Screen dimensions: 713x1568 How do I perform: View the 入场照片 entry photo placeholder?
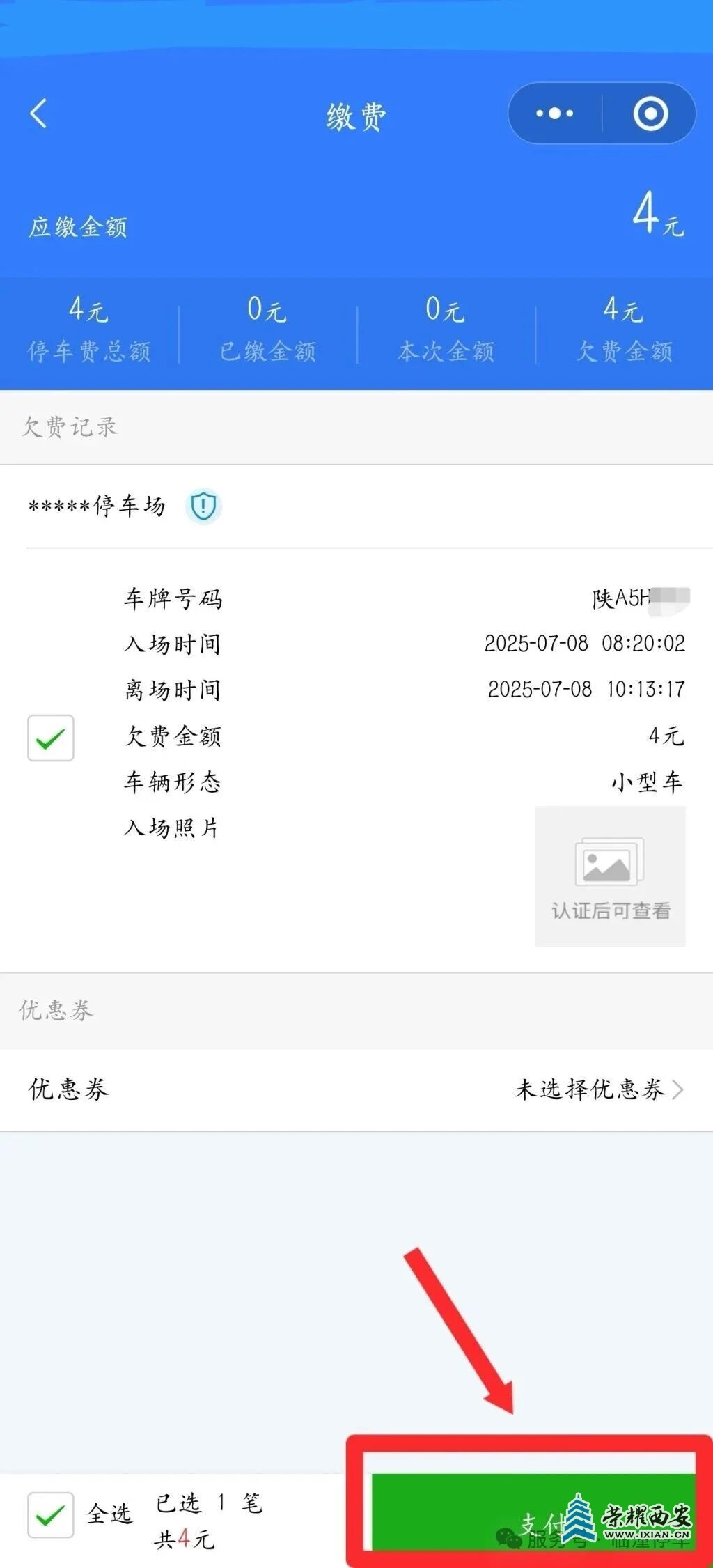(610, 876)
